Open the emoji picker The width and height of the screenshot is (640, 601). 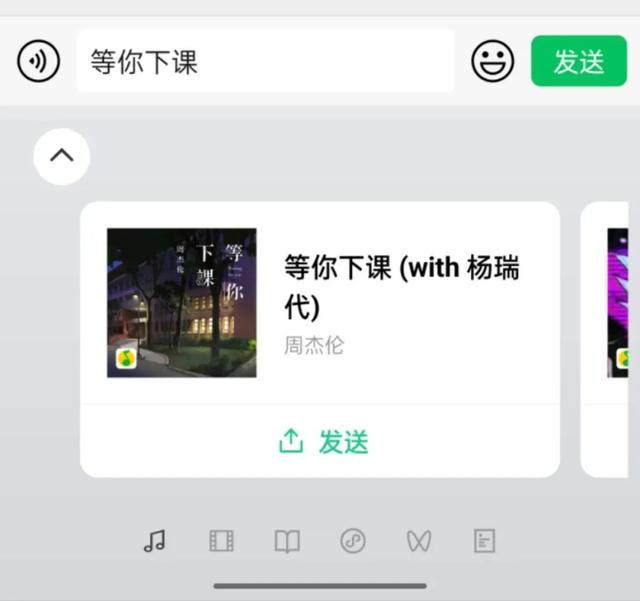coord(492,62)
